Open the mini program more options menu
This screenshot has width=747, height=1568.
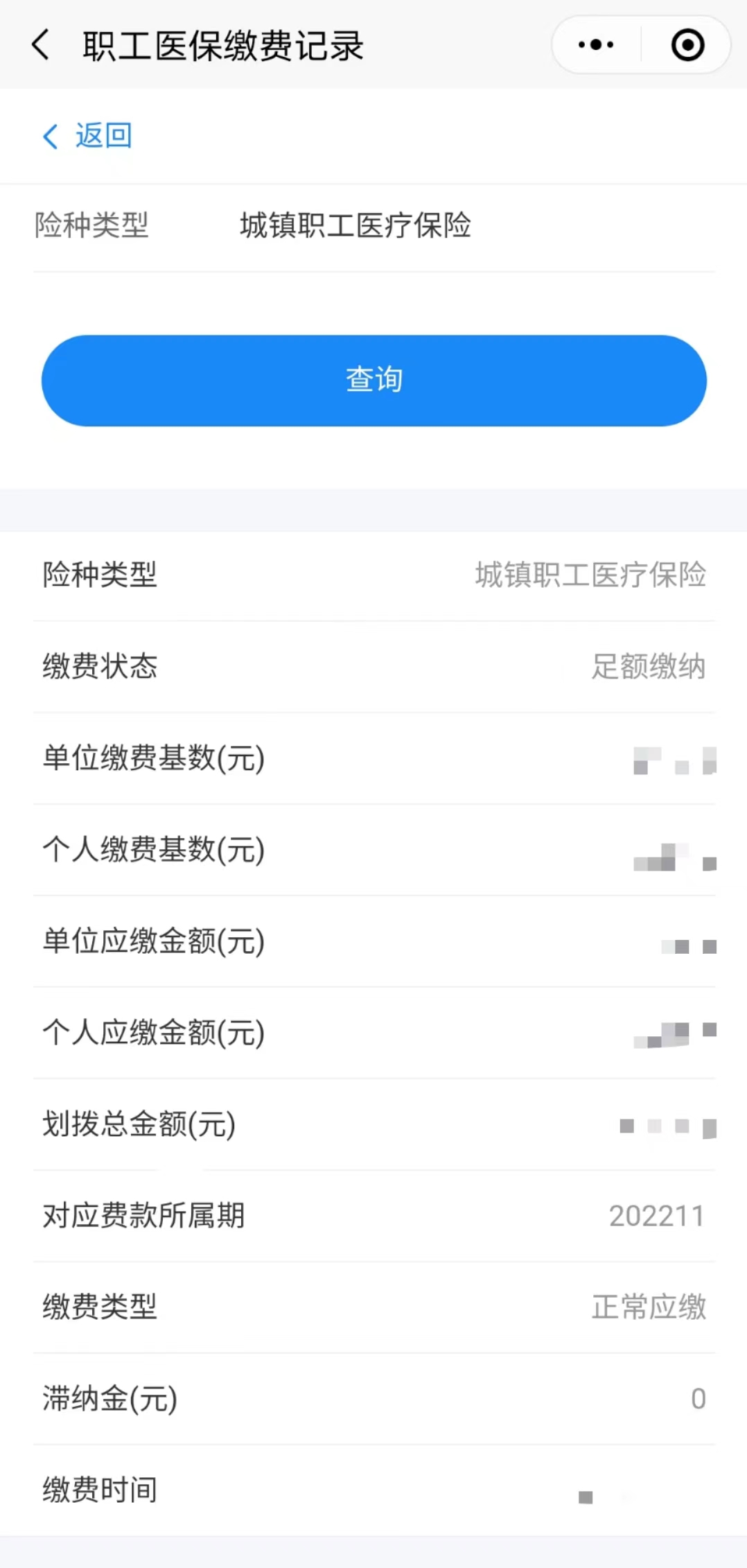click(596, 45)
